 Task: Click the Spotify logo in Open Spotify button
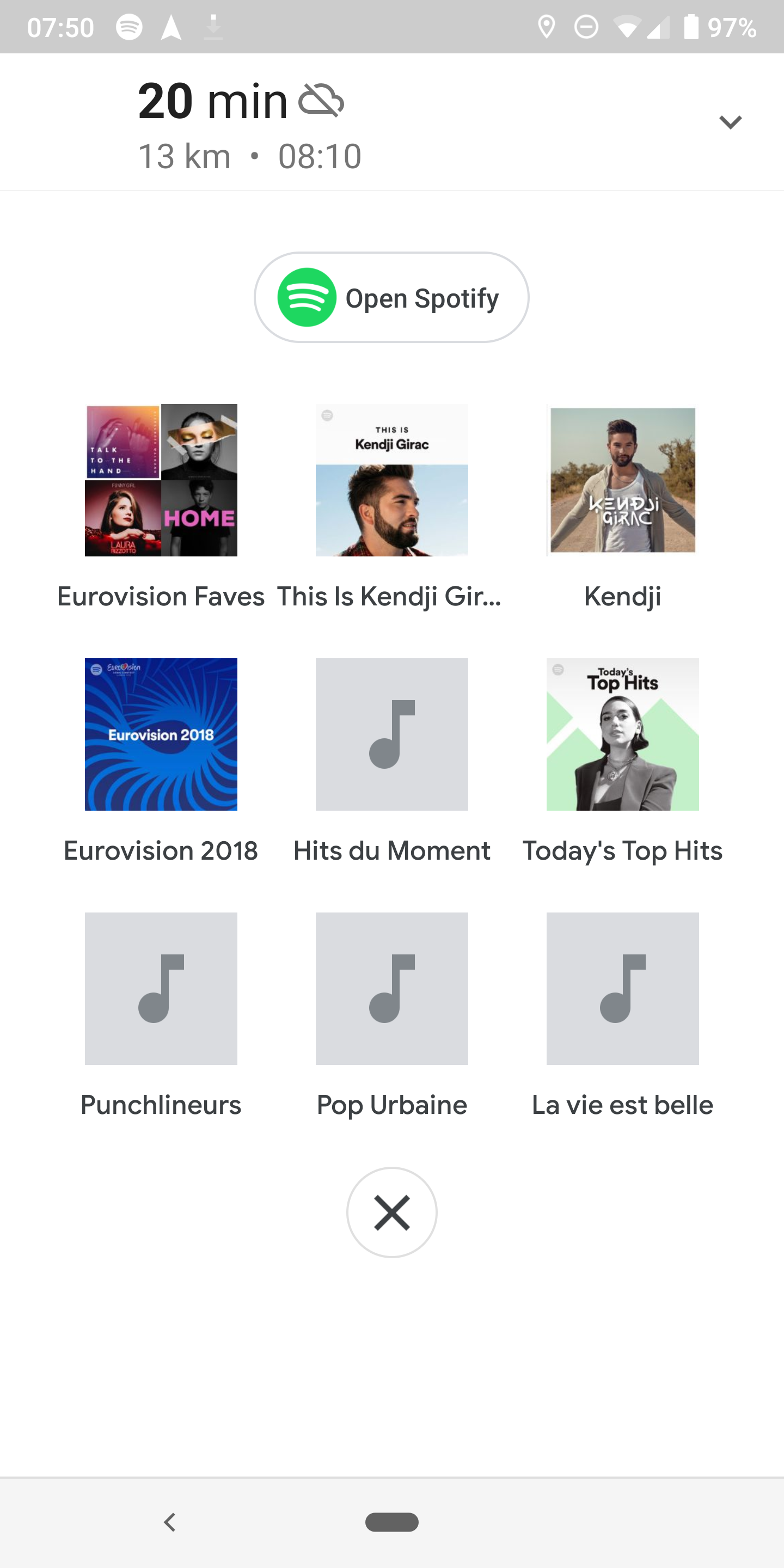(x=306, y=297)
